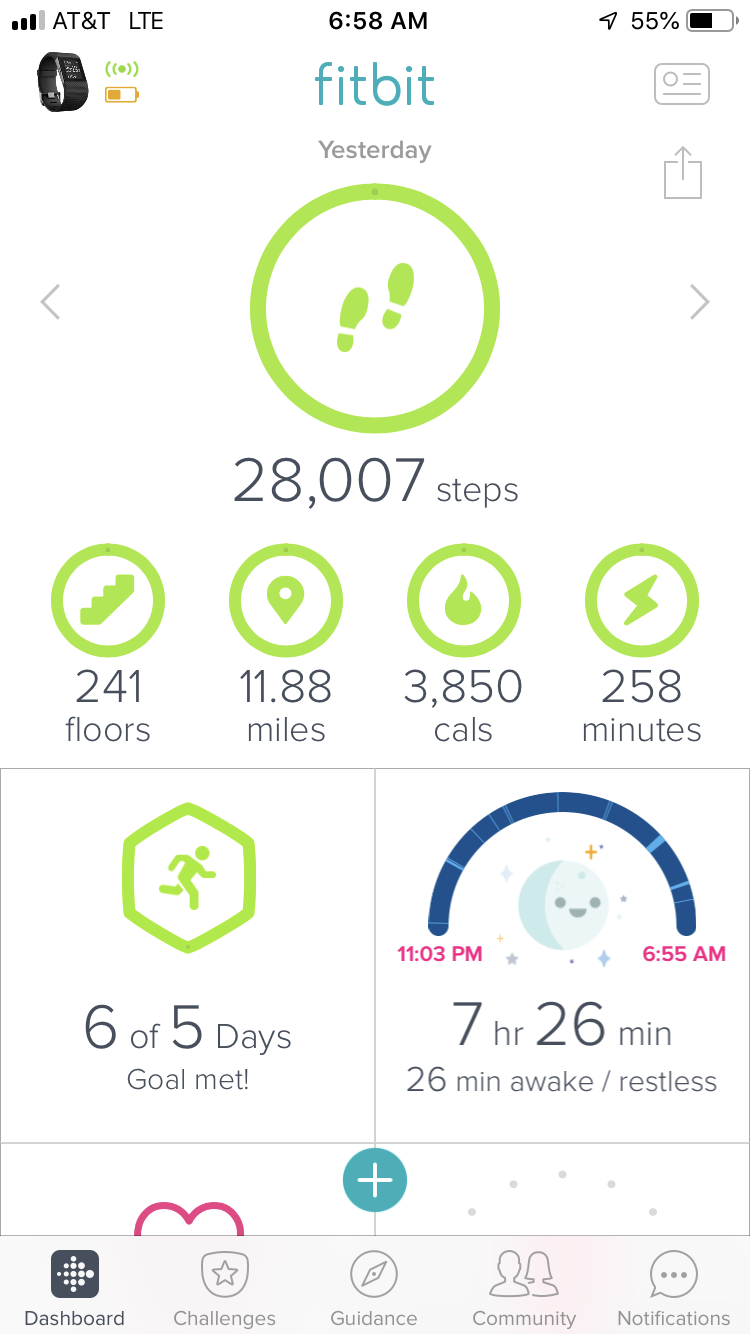Go to the next day
The width and height of the screenshot is (750, 1334).
pos(699,302)
